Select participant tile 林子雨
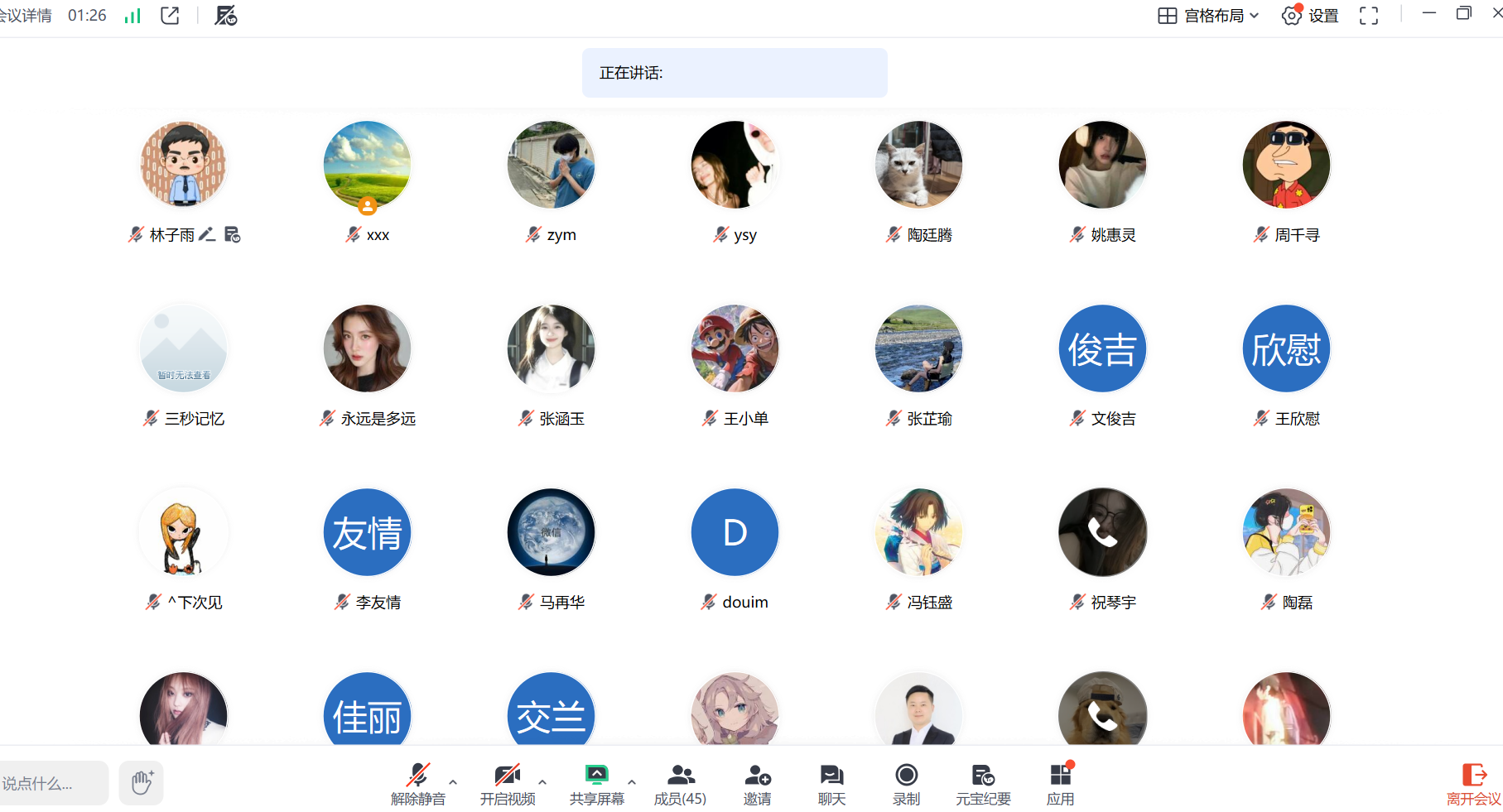The height and width of the screenshot is (812, 1503). [183, 165]
